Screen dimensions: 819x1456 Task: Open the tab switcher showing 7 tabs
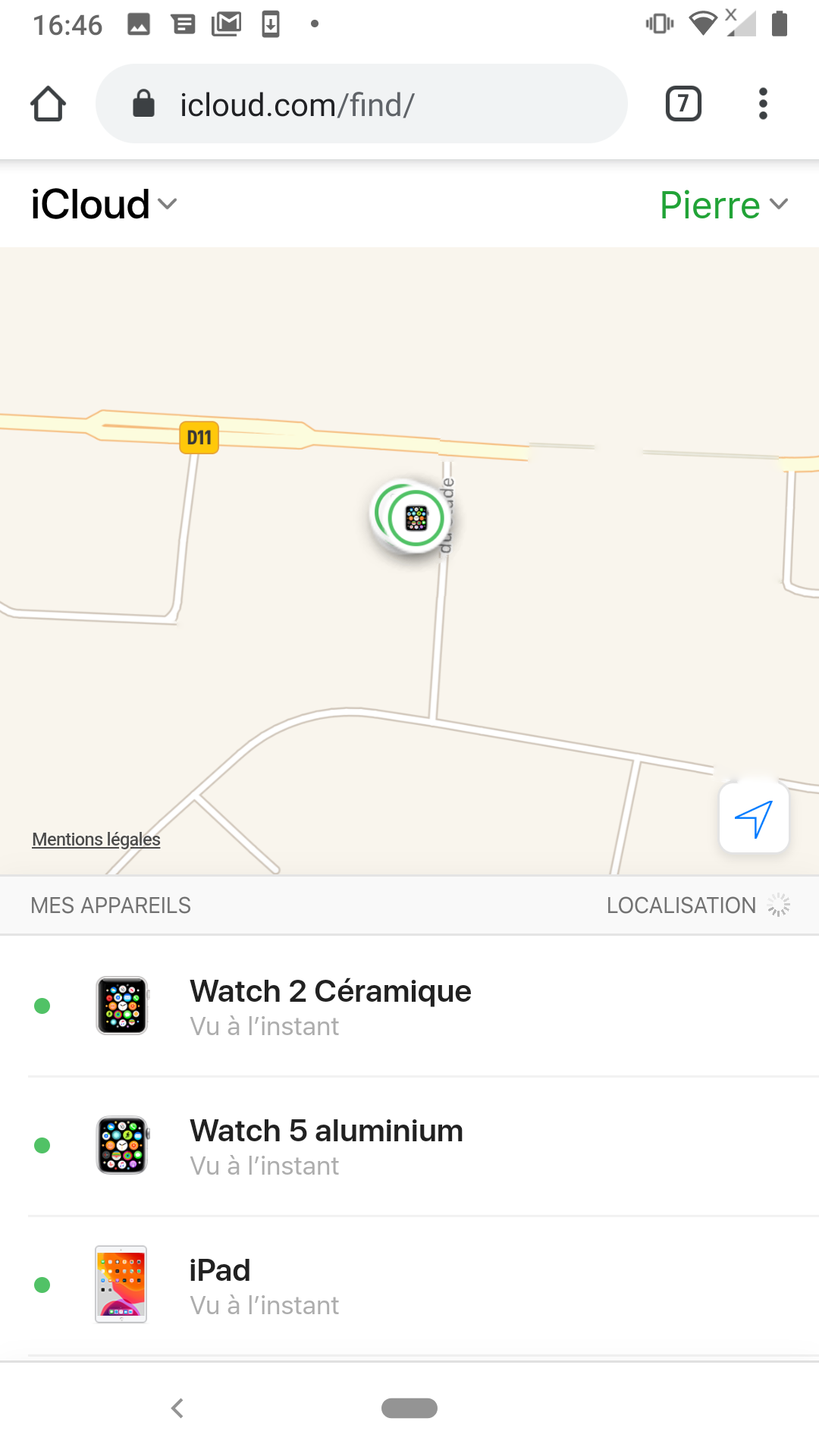[683, 104]
